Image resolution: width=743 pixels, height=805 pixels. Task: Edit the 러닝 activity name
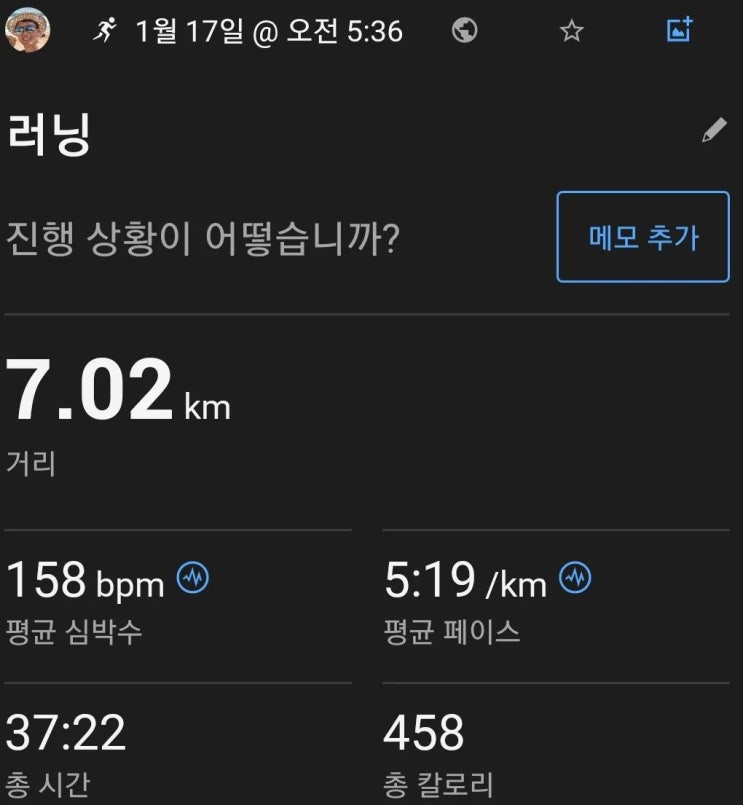713,131
